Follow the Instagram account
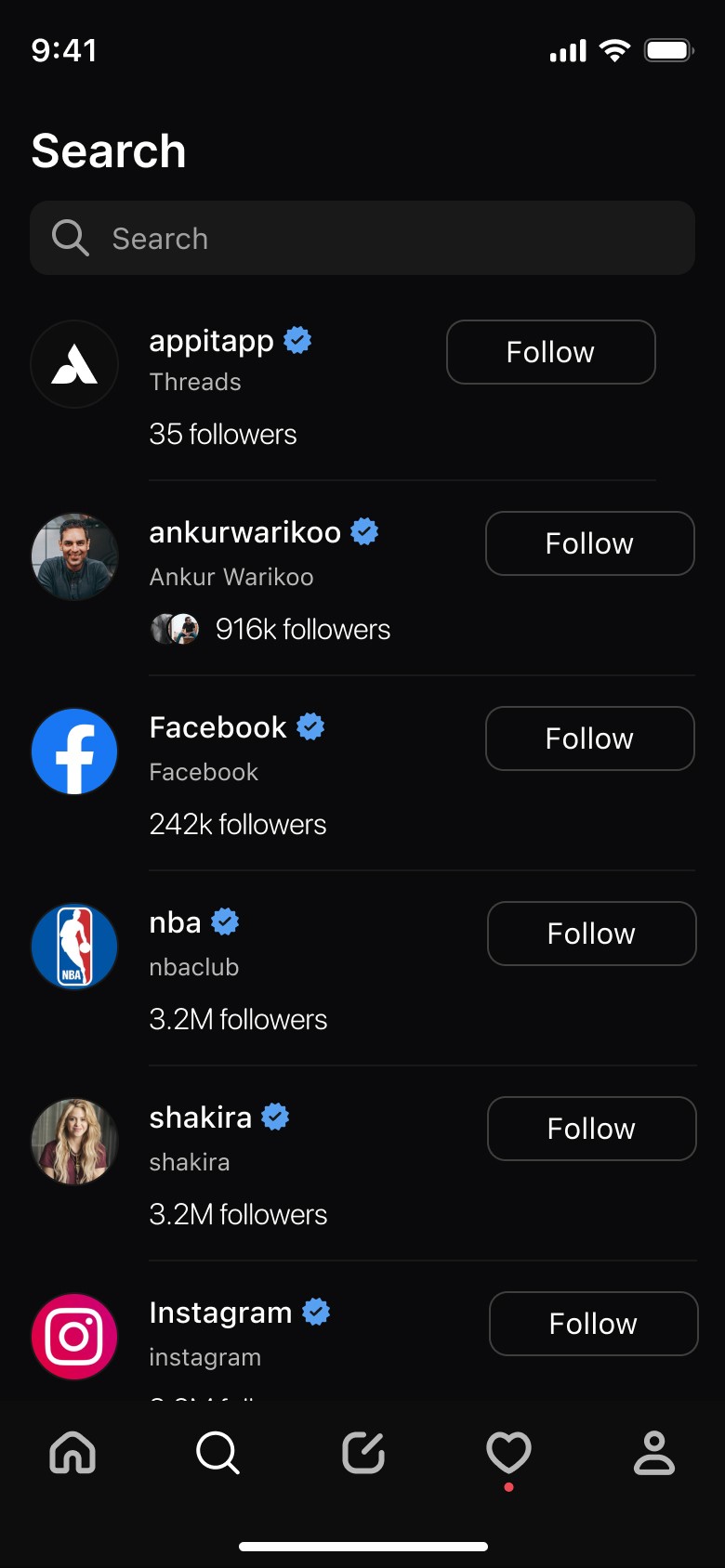This screenshot has width=725, height=1568. coord(593,1324)
